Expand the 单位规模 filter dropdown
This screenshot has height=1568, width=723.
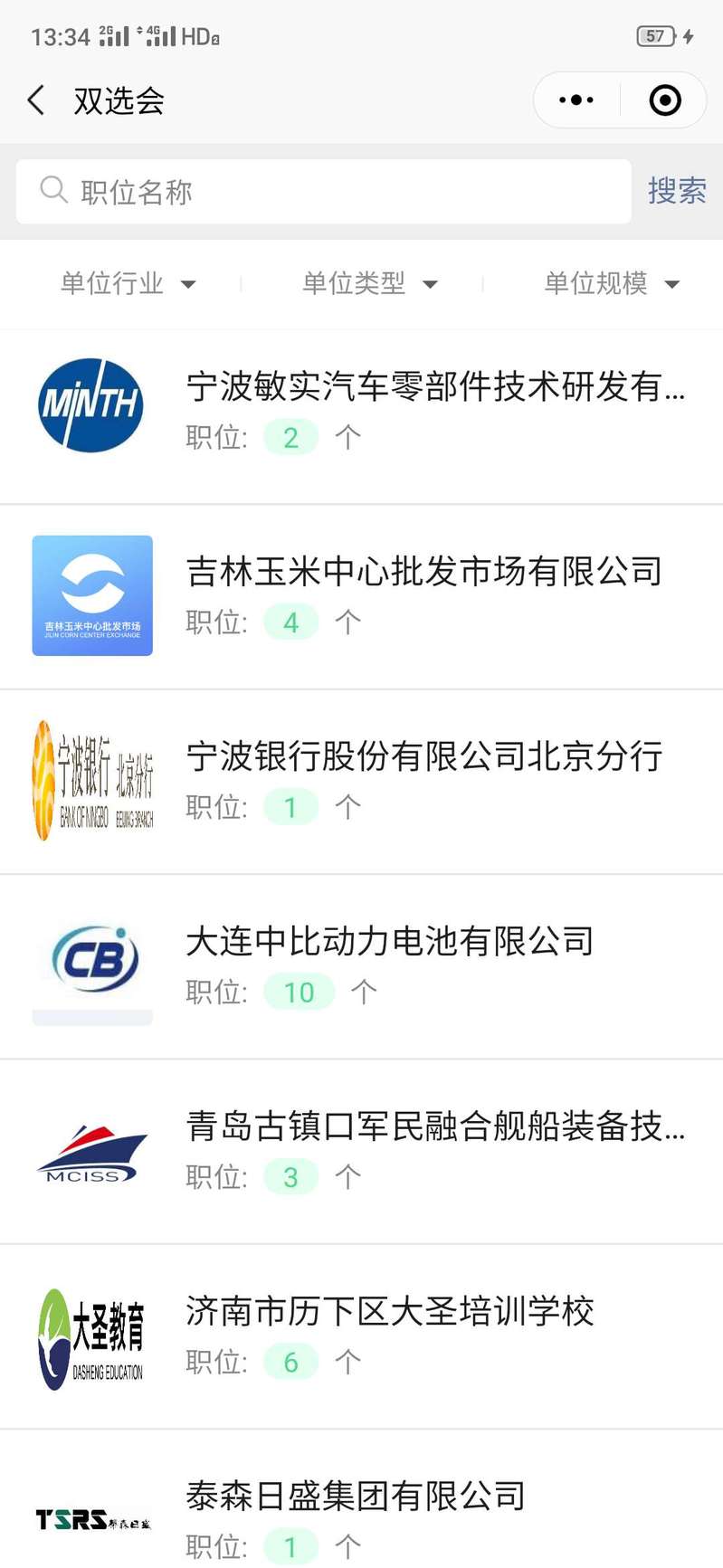pos(611,284)
